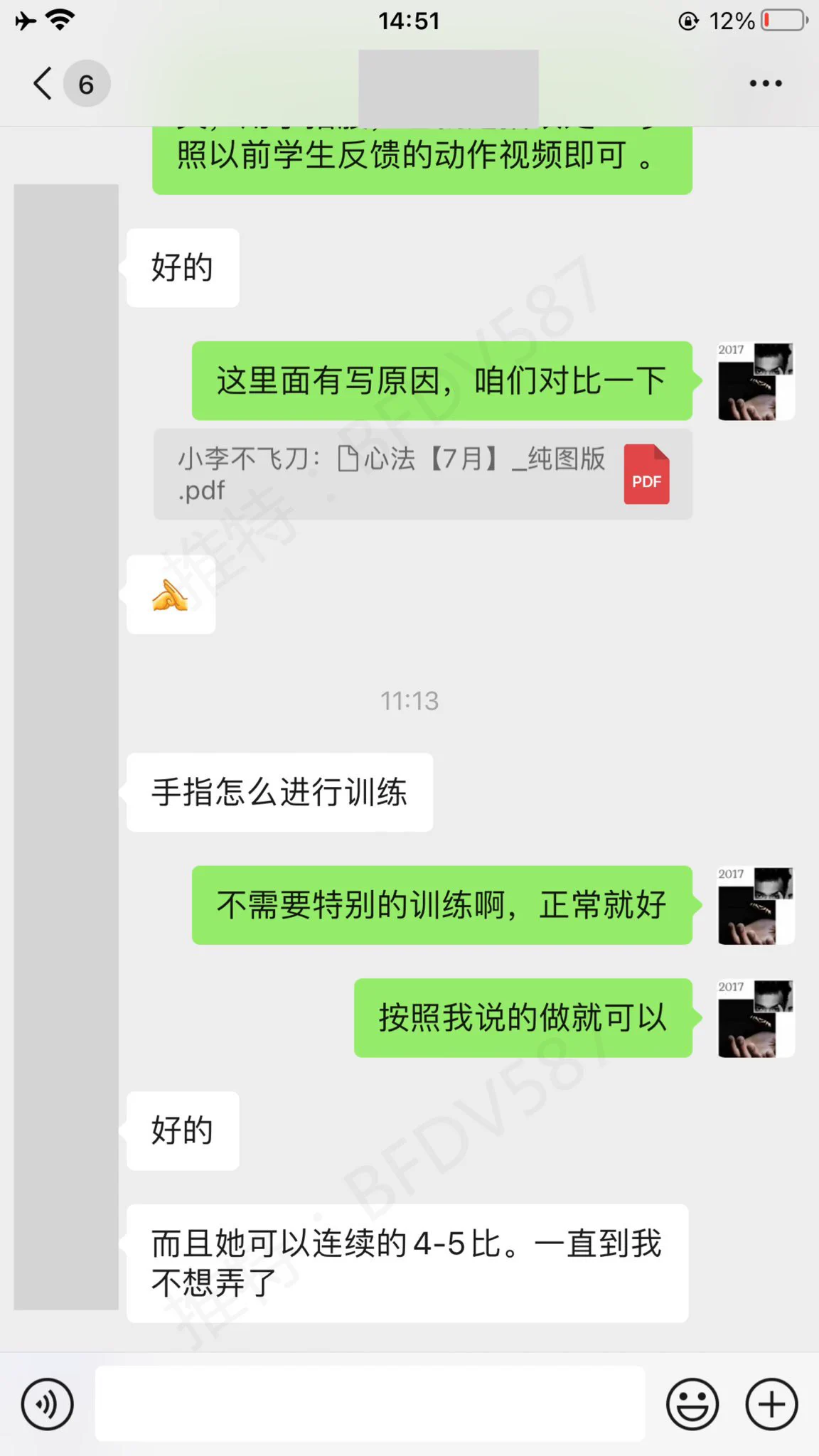
Task: Tap sender avatar beside 这里面有写原因 message
Action: point(755,381)
